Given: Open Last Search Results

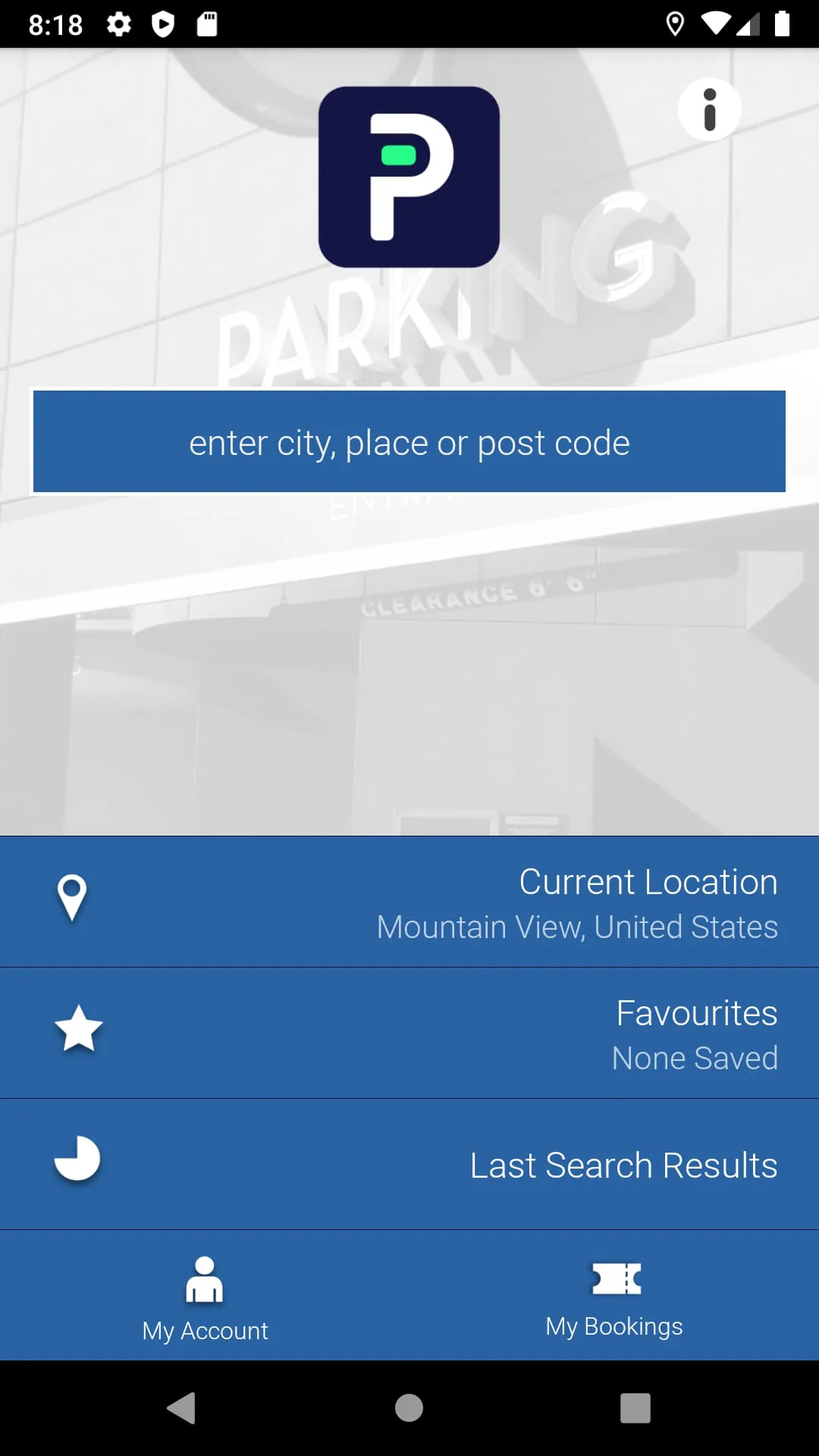Looking at the screenshot, I should pos(409,1164).
